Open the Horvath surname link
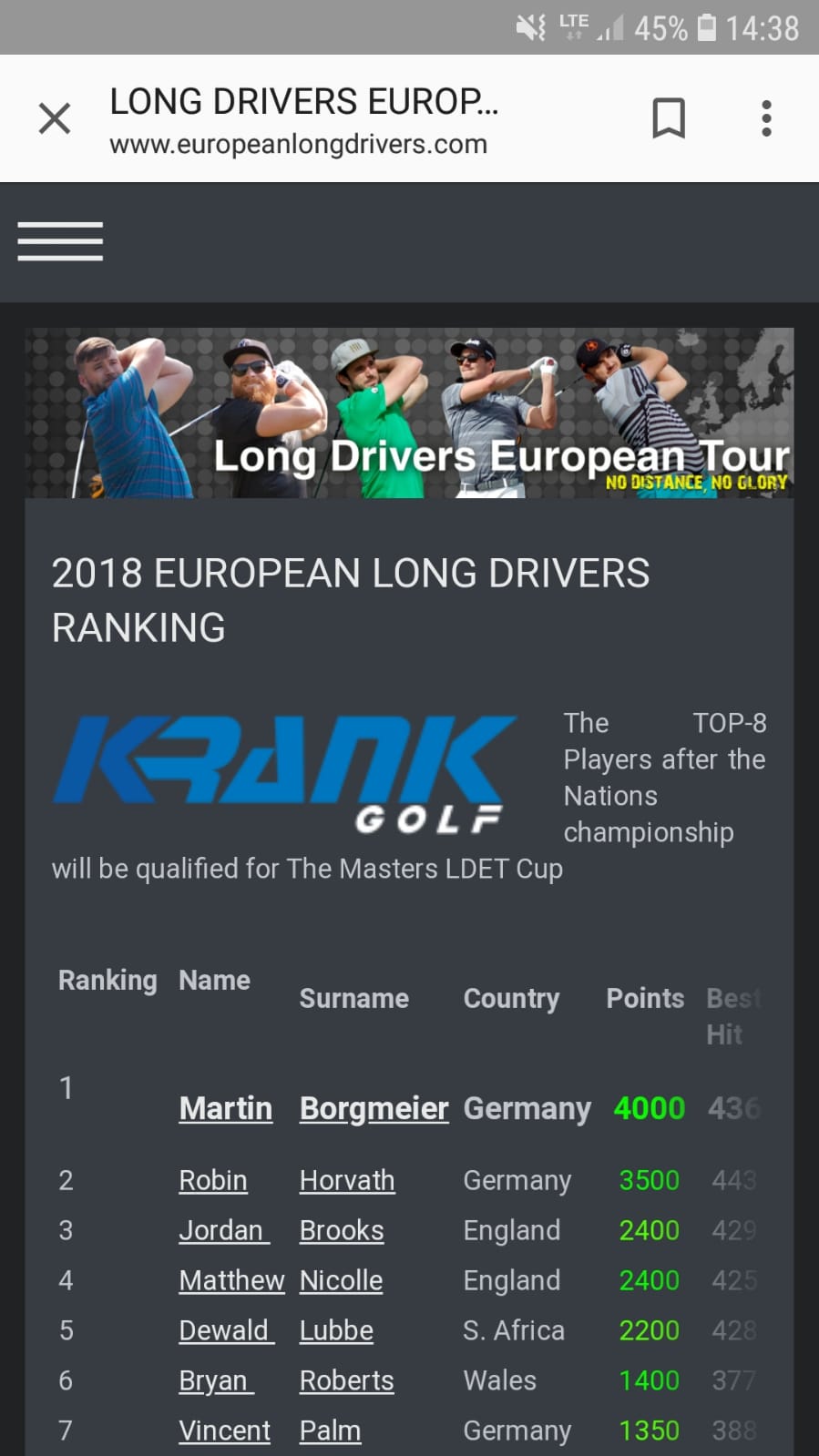 tap(347, 1180)
